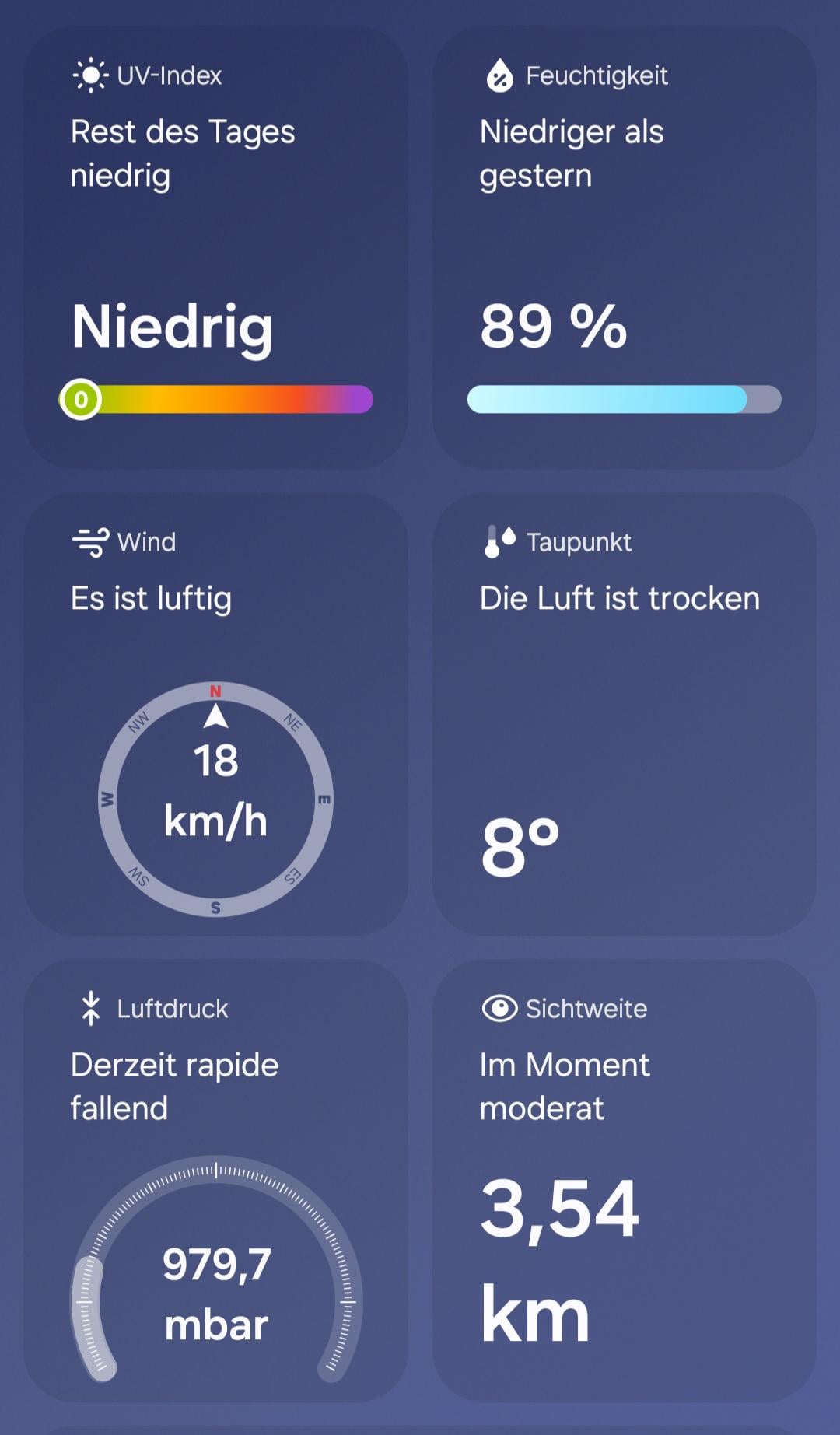The image size is (840, 1435).
Task: Open the Feuchtigkeit card showing 89 %
Action: coord(624,247)
